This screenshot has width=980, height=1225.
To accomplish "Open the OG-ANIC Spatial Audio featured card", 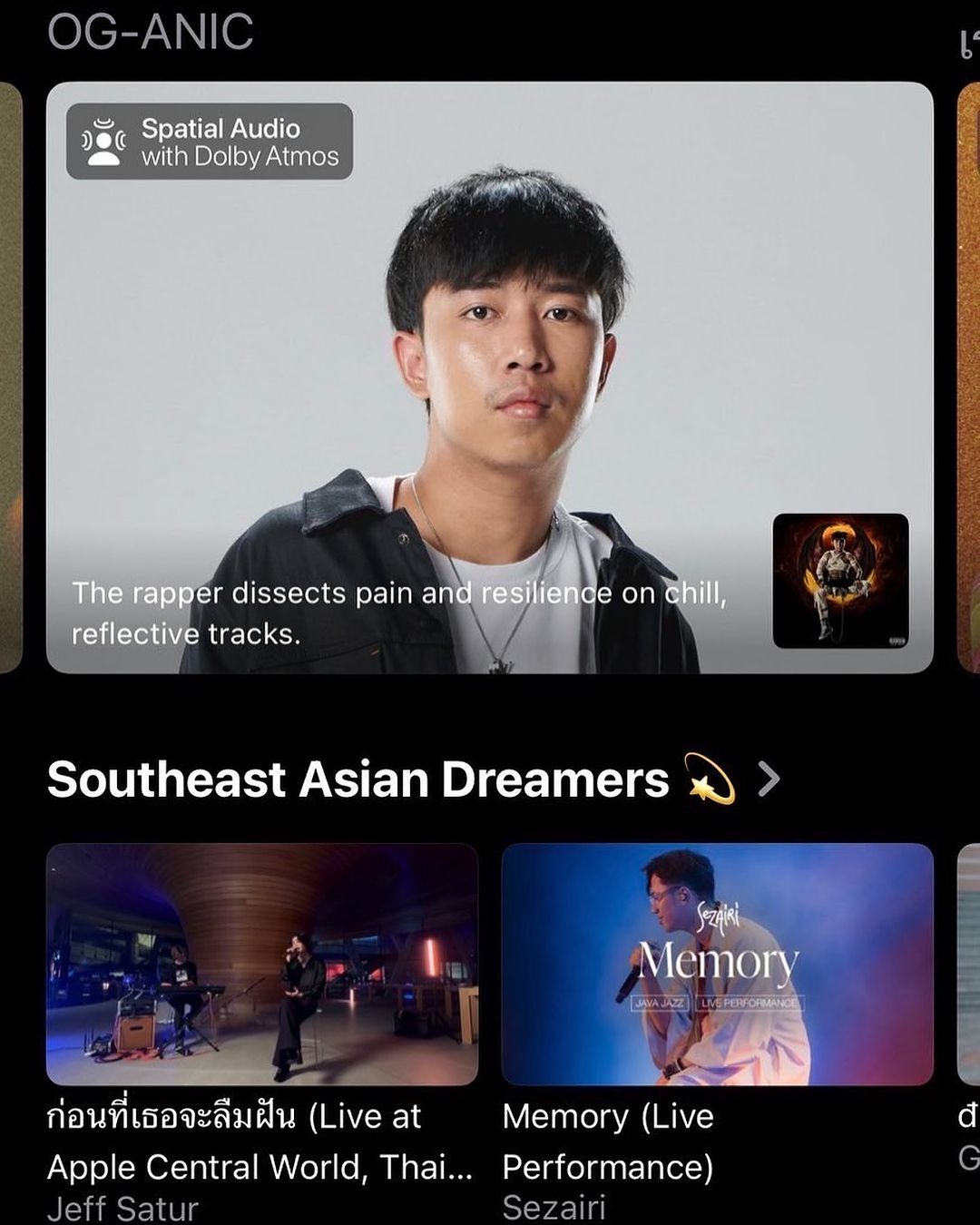I will (489, 377).
